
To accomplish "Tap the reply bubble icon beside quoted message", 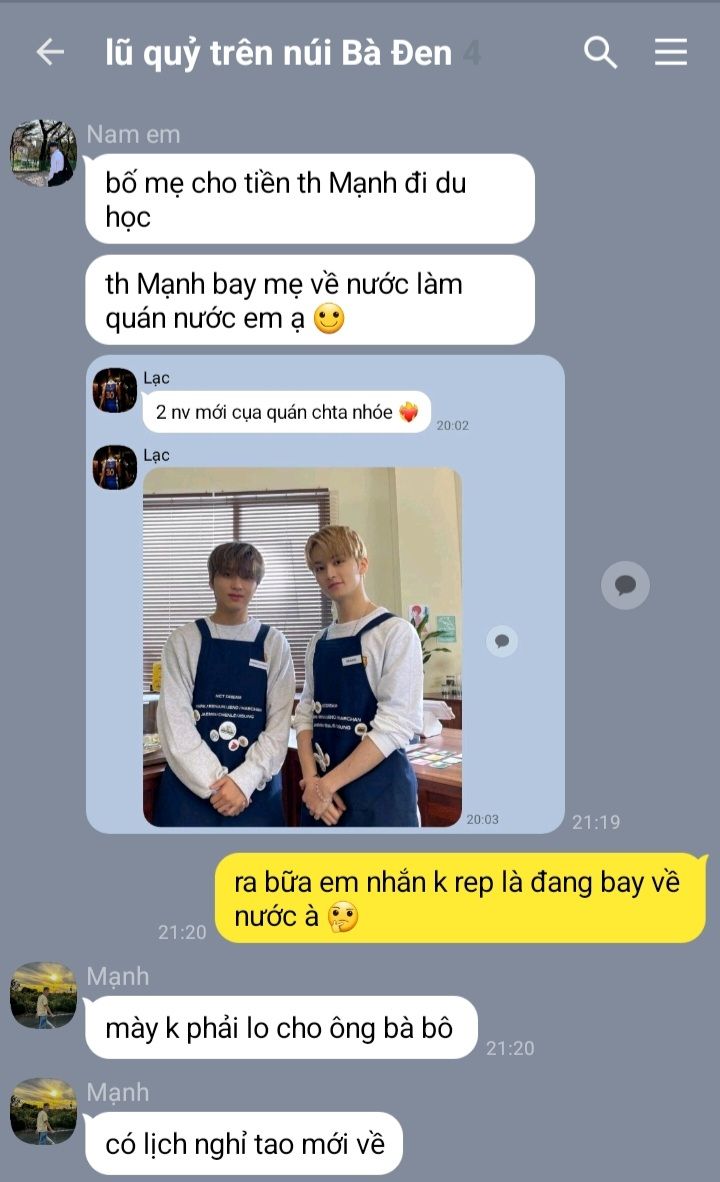I will (x=625, y=585).
